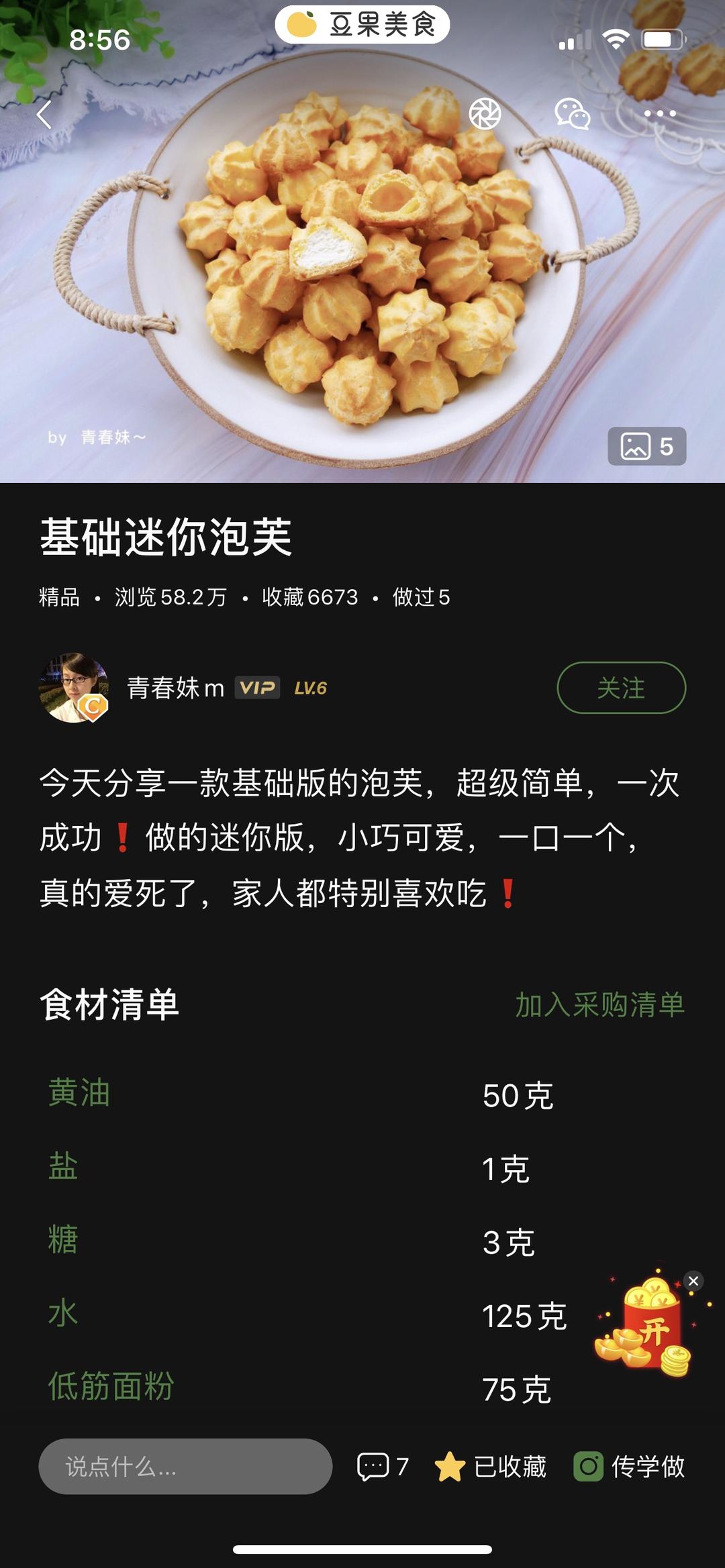The height and width of the screenshot is (1568, 725).
Task: Open 青春妹m's profile avatar
Action: pyautogui.click(x=74, y=688)
